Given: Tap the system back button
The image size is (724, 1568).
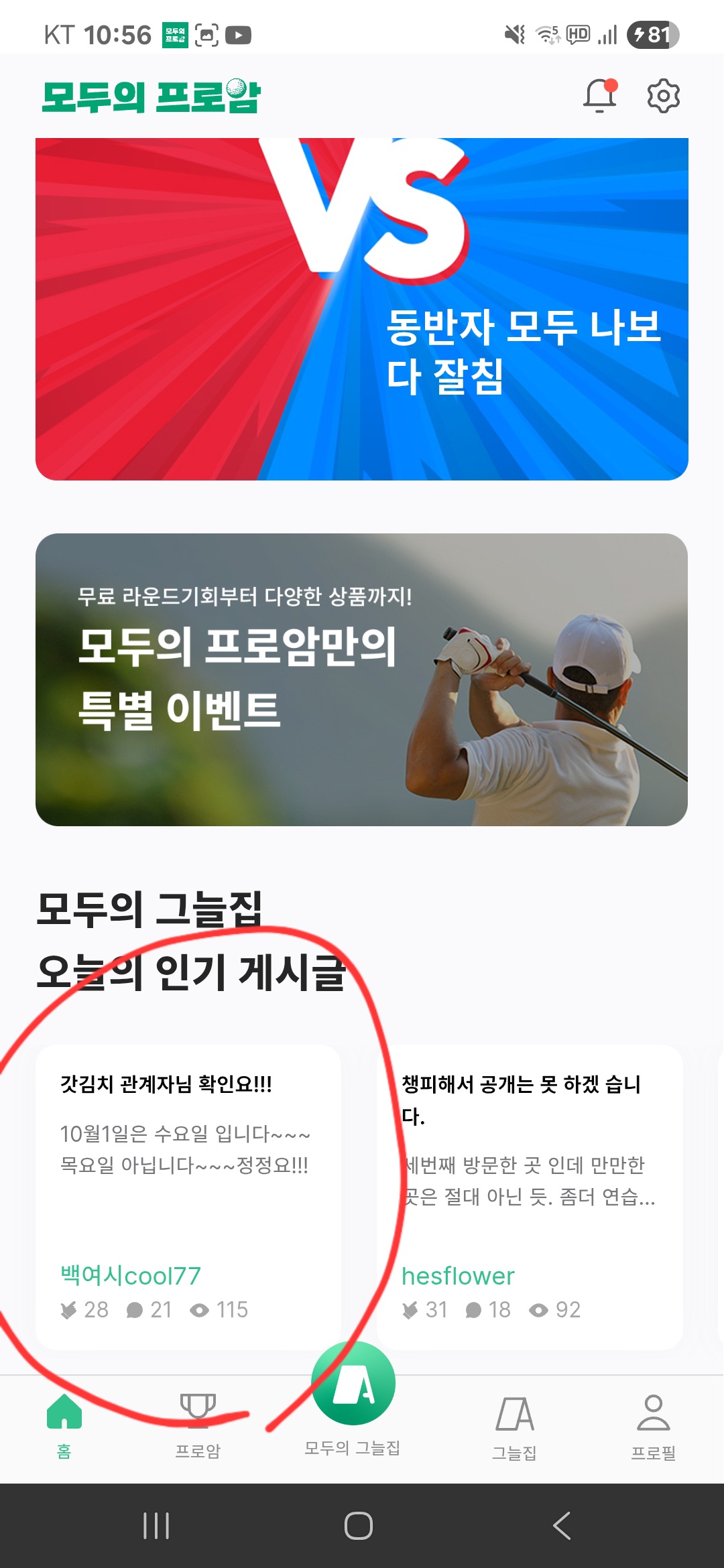Looking at the screenshot, I should pos(562,1526).
